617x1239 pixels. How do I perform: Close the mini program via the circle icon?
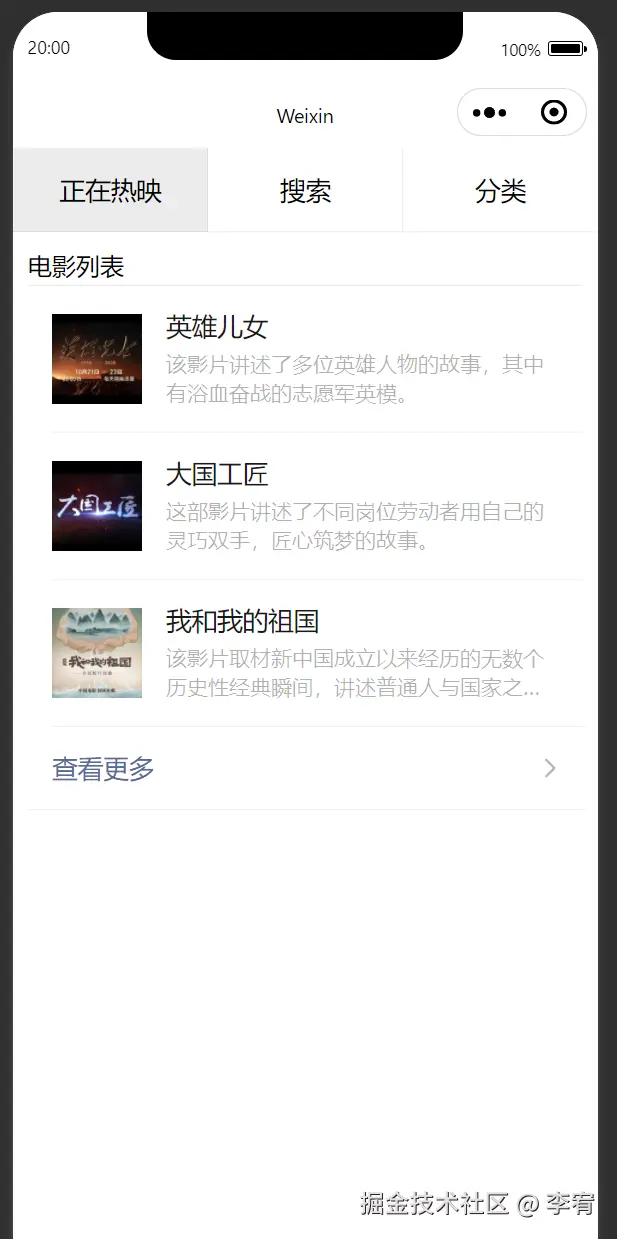(554, 113)
